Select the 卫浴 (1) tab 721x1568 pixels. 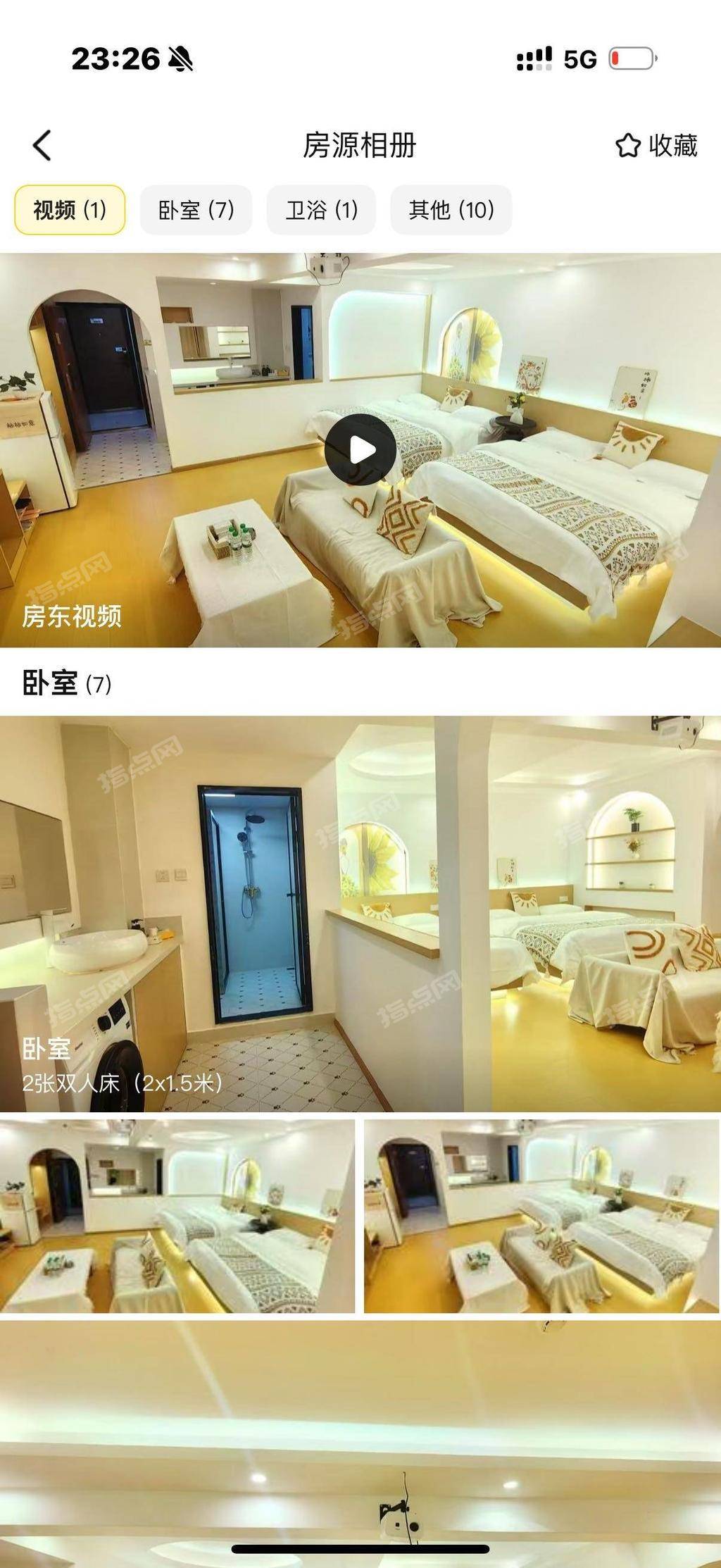[x=321, y=210]
